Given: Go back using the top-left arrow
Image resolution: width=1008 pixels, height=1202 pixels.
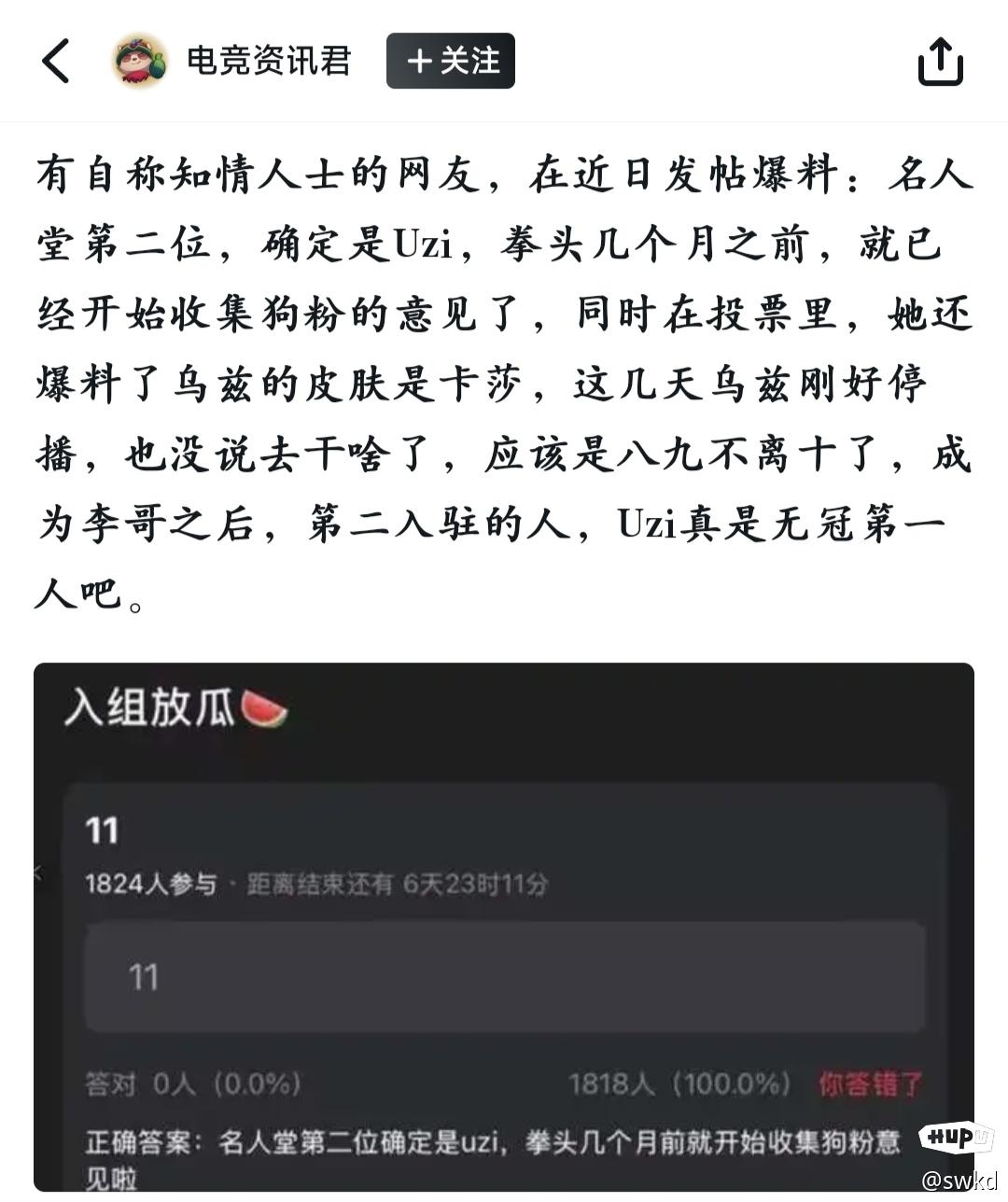Looking at the screenshot, I should pyautogui.click(x=56, y=62).
